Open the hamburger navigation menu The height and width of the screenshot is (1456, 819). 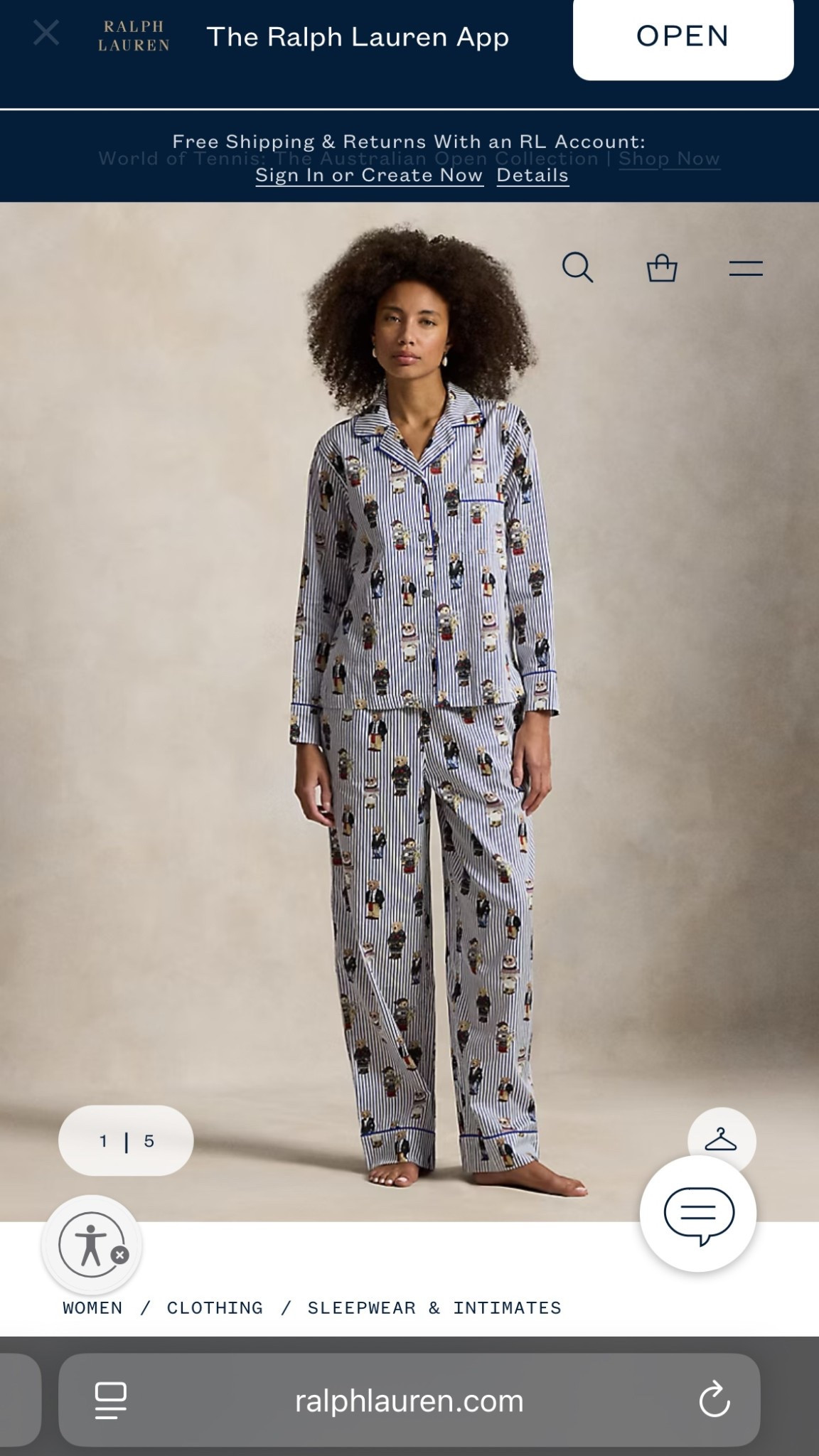point(745,268)
